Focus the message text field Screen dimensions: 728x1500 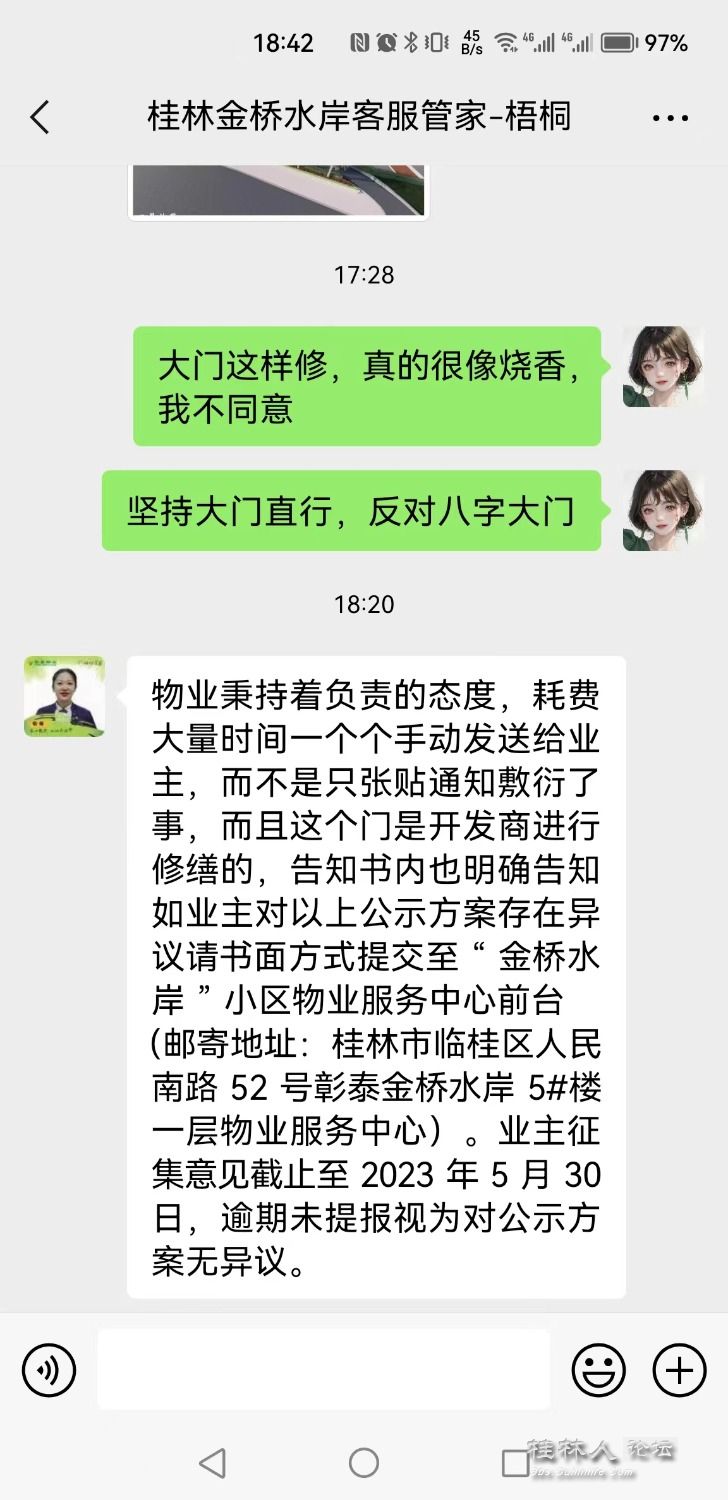[x=323, y=1370]
